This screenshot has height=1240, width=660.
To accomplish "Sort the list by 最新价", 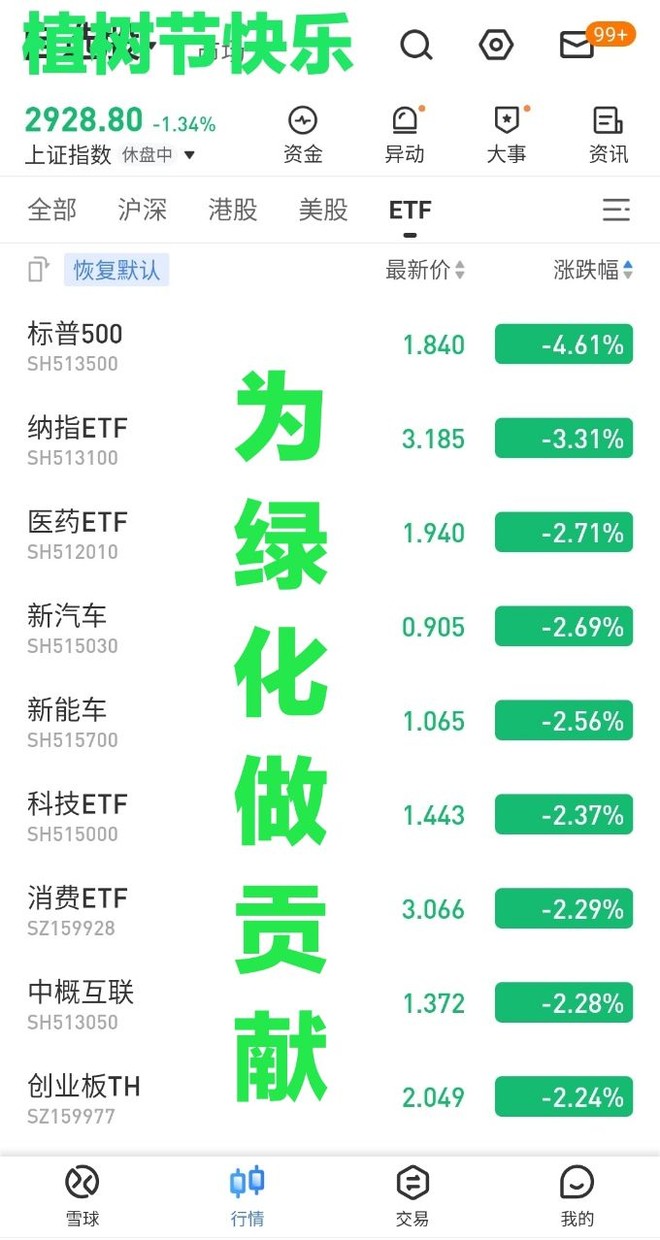I will (425, 270).
